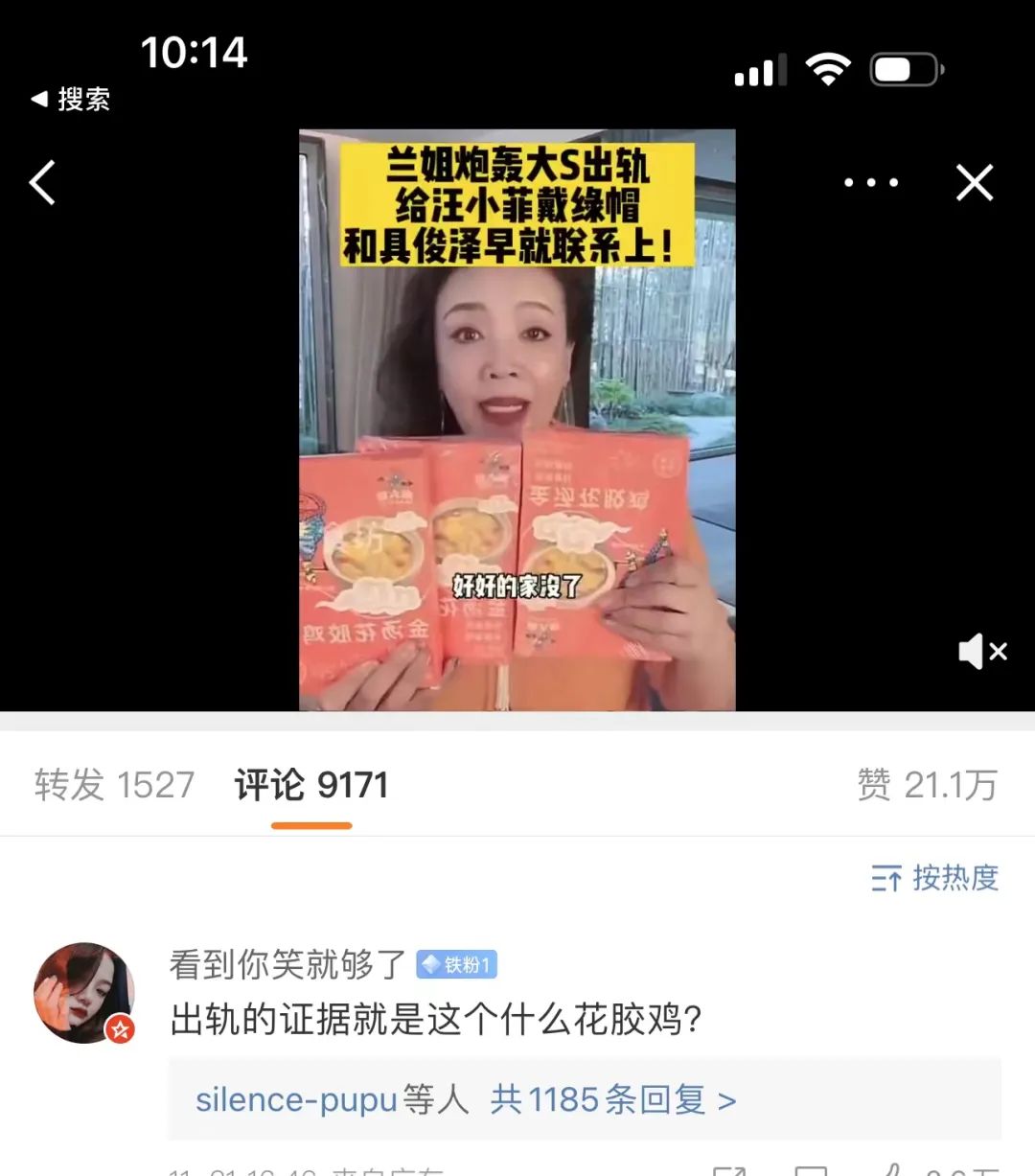Open the username 看到你笑就够了
The width and height of the screenshot is (1035, 1176).
287,964
